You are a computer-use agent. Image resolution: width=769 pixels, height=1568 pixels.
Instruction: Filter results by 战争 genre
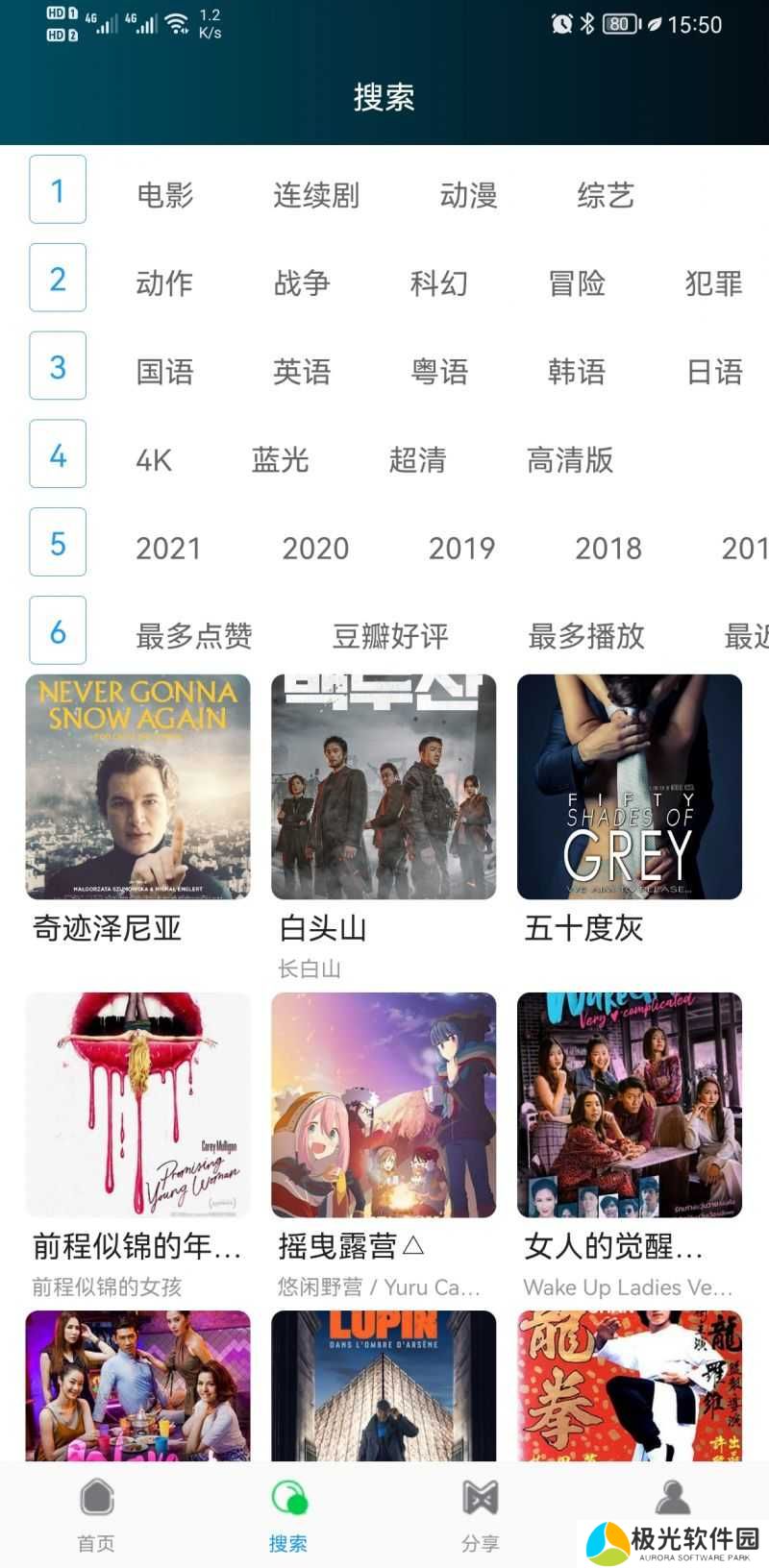point(302,283)
